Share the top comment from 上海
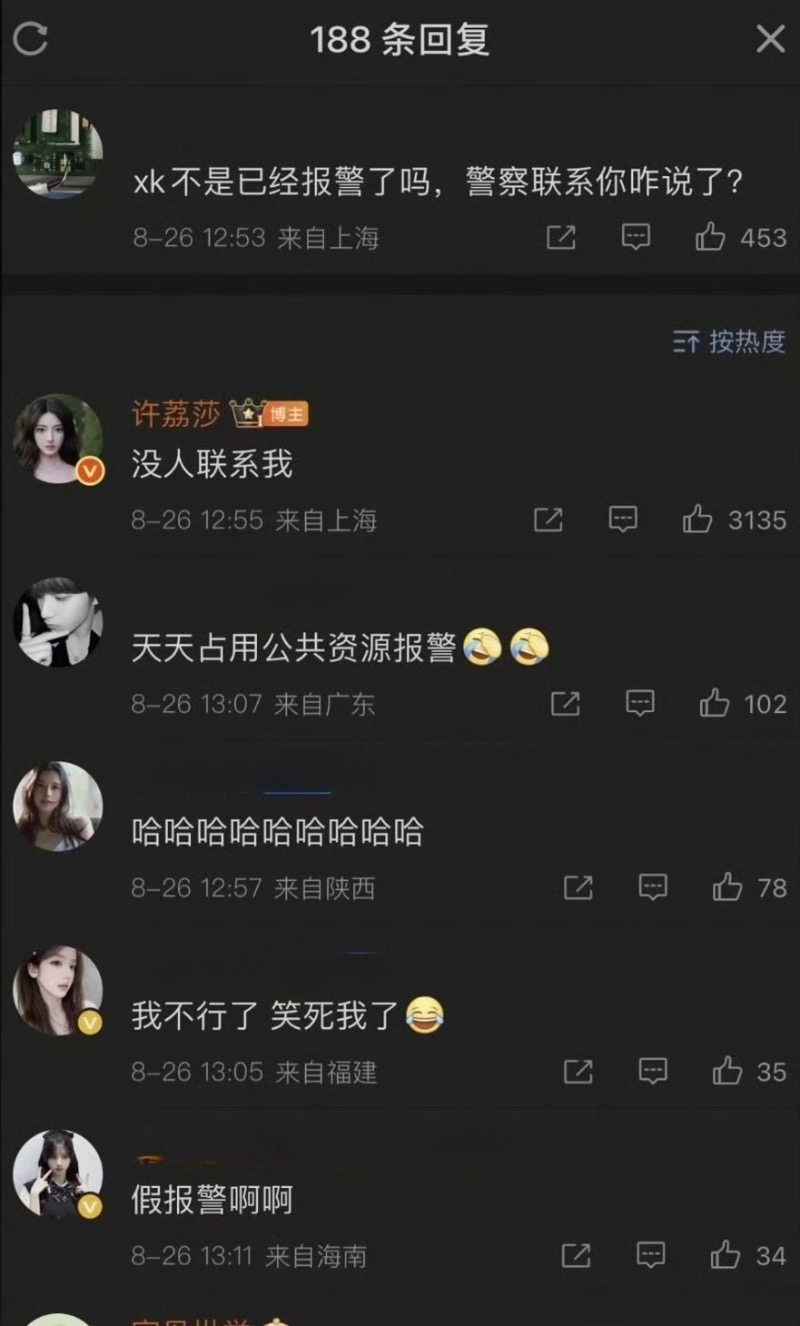 tap(561, 237)
